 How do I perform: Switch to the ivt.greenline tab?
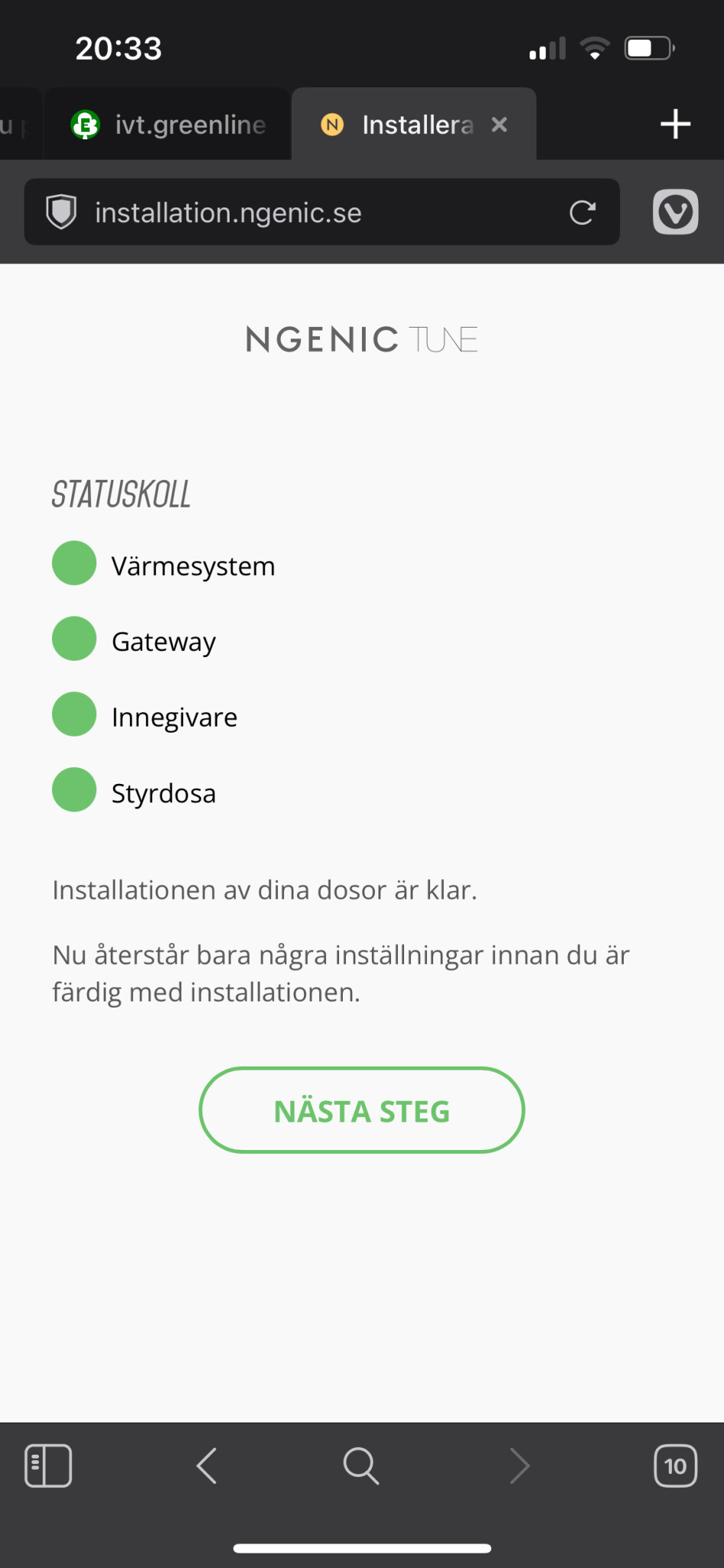168,124
